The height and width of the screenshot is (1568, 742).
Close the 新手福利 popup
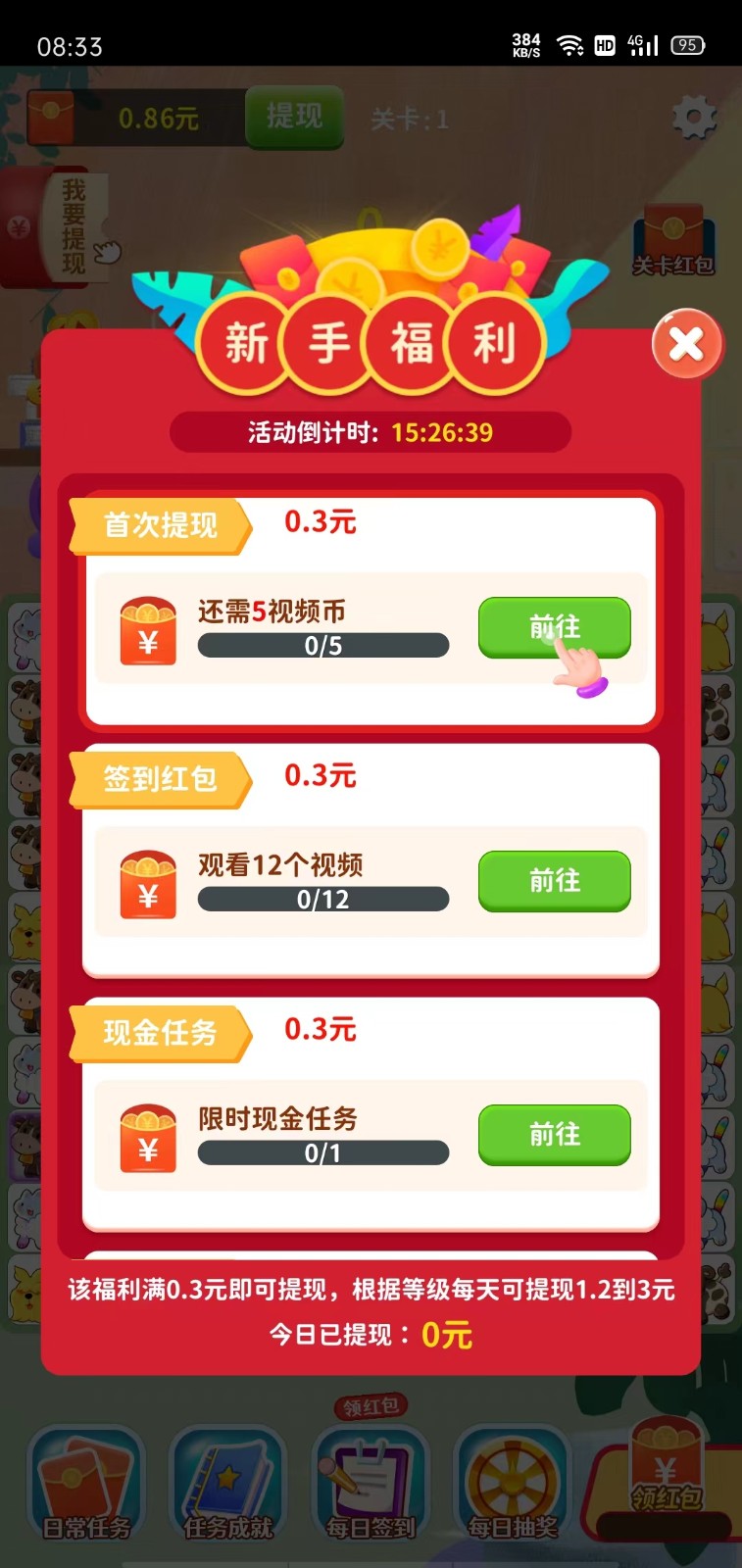[686, 345]
